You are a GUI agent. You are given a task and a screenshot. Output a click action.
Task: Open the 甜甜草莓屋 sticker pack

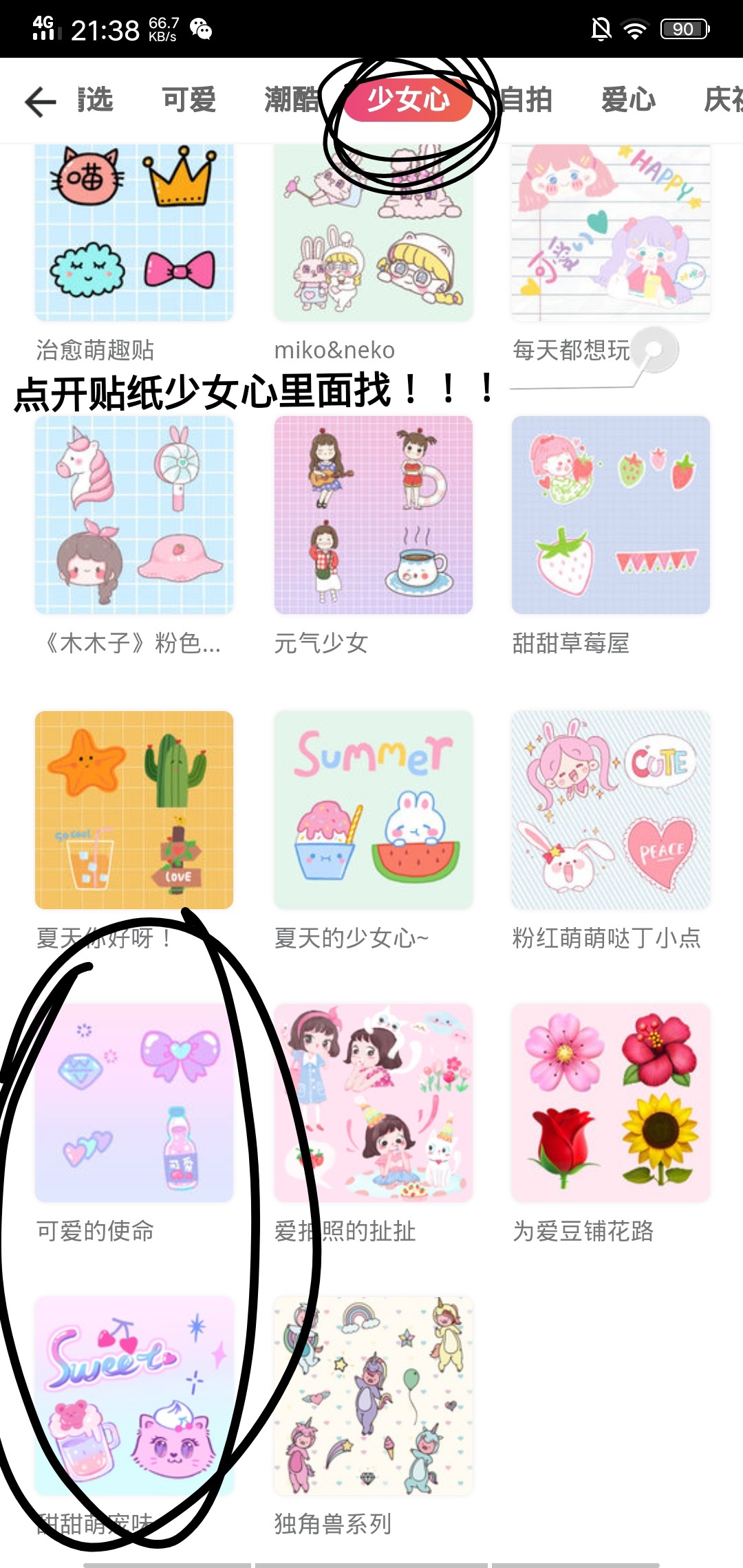coord(610,515)
